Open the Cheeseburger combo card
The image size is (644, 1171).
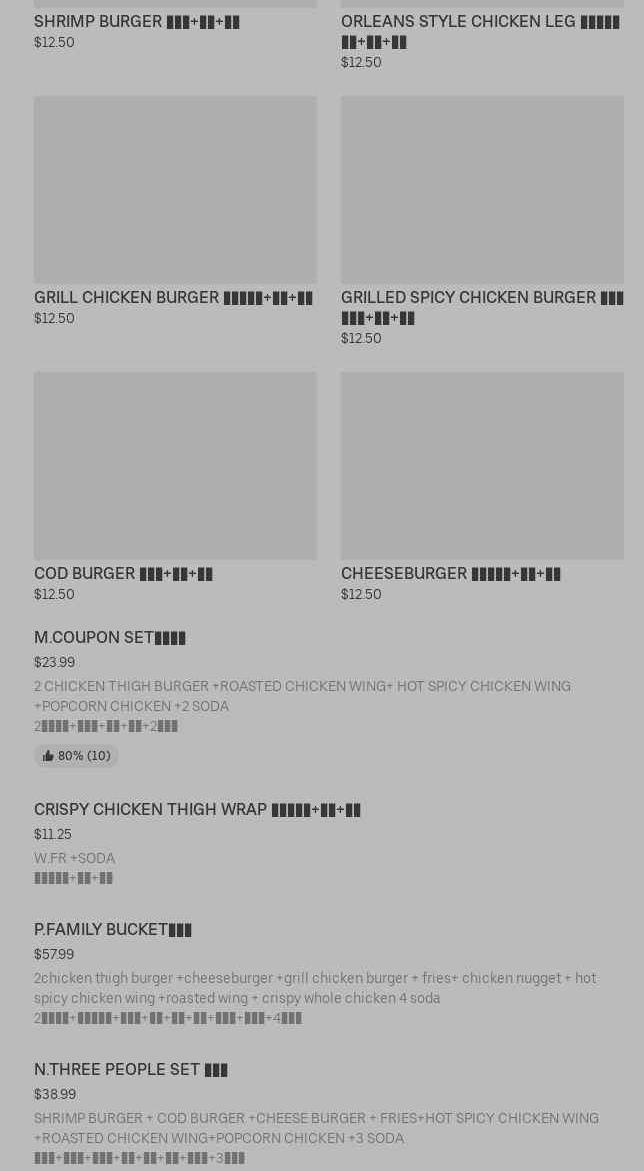[x=482, y=487]
